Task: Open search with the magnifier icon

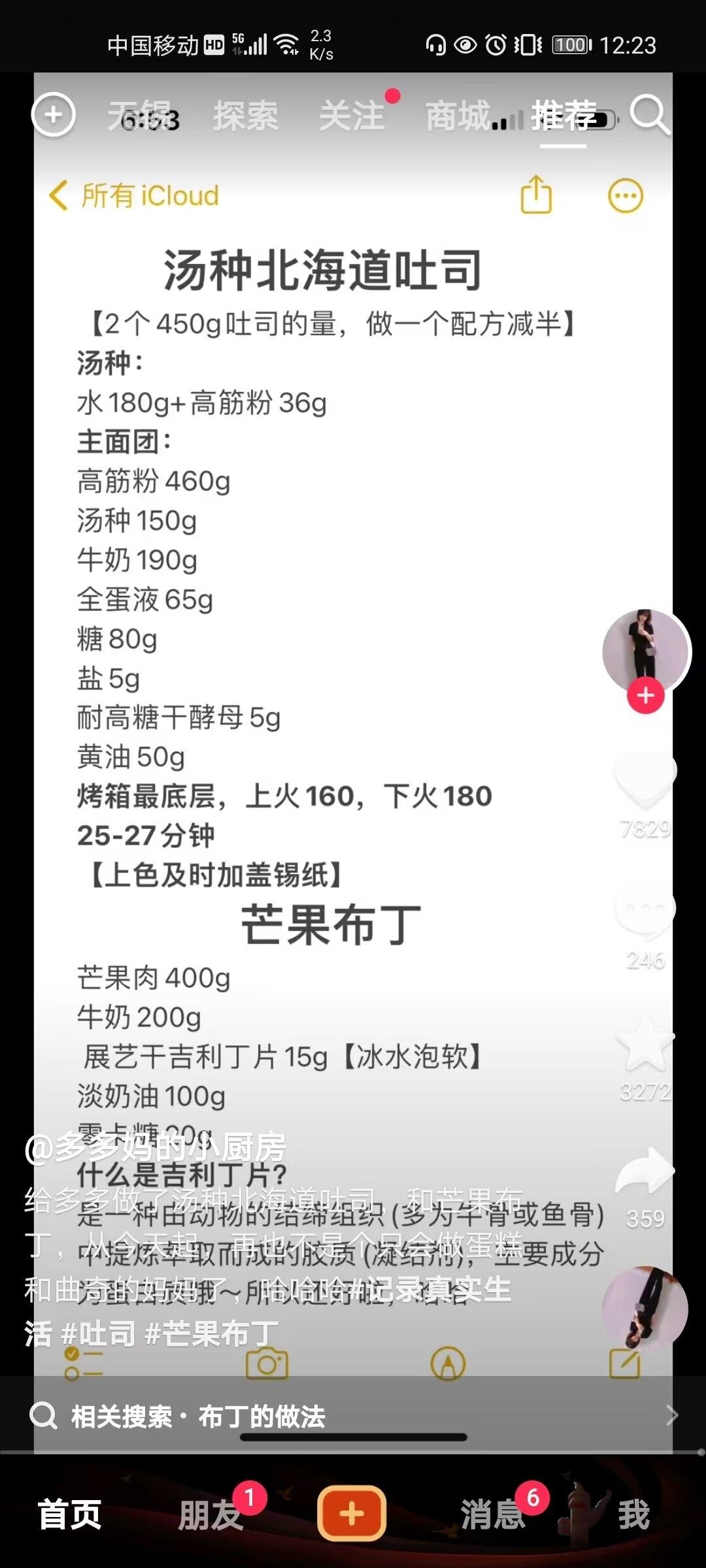Action: [649, 116]
